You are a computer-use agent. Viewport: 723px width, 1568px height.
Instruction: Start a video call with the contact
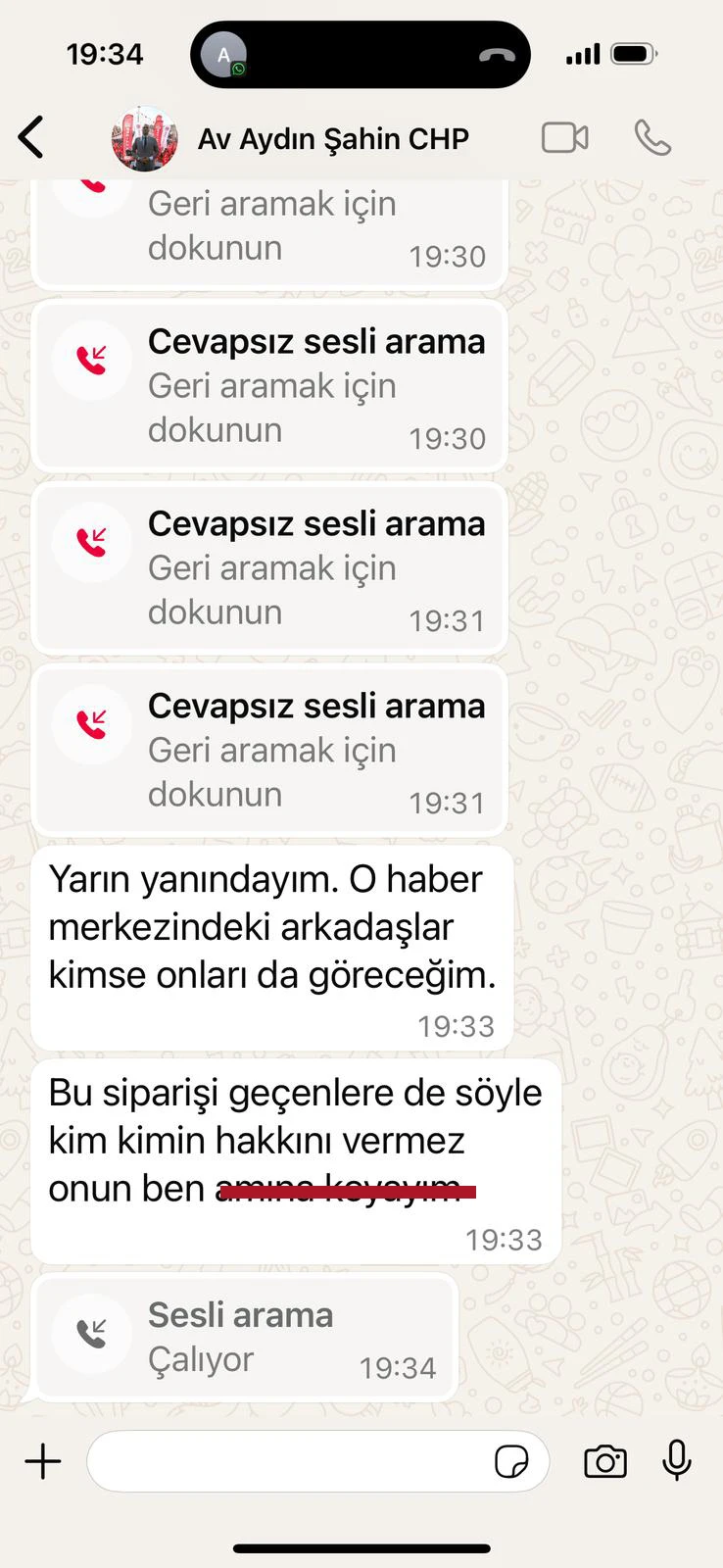(565, 138)
